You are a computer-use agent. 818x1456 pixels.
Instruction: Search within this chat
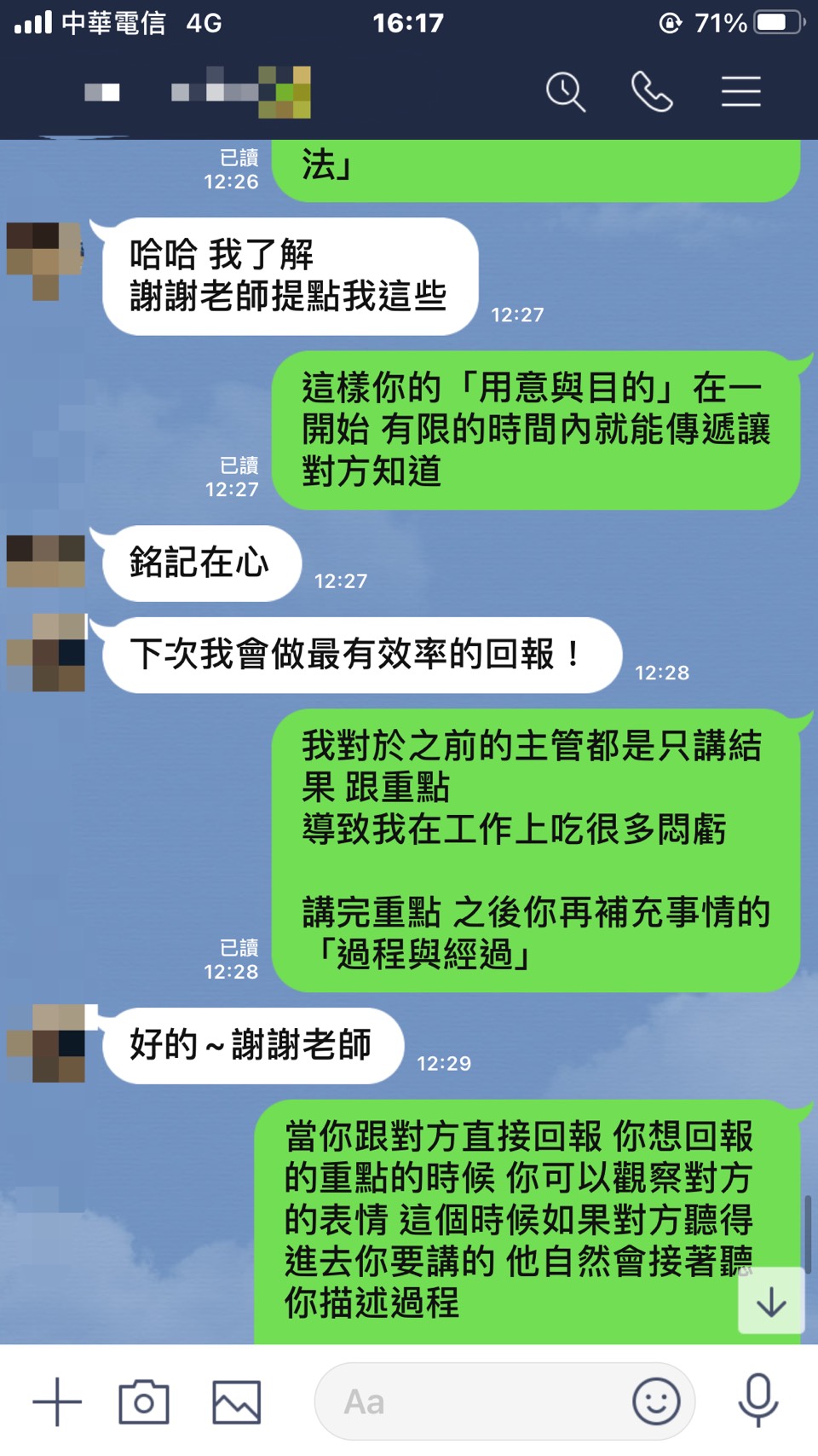565,91
